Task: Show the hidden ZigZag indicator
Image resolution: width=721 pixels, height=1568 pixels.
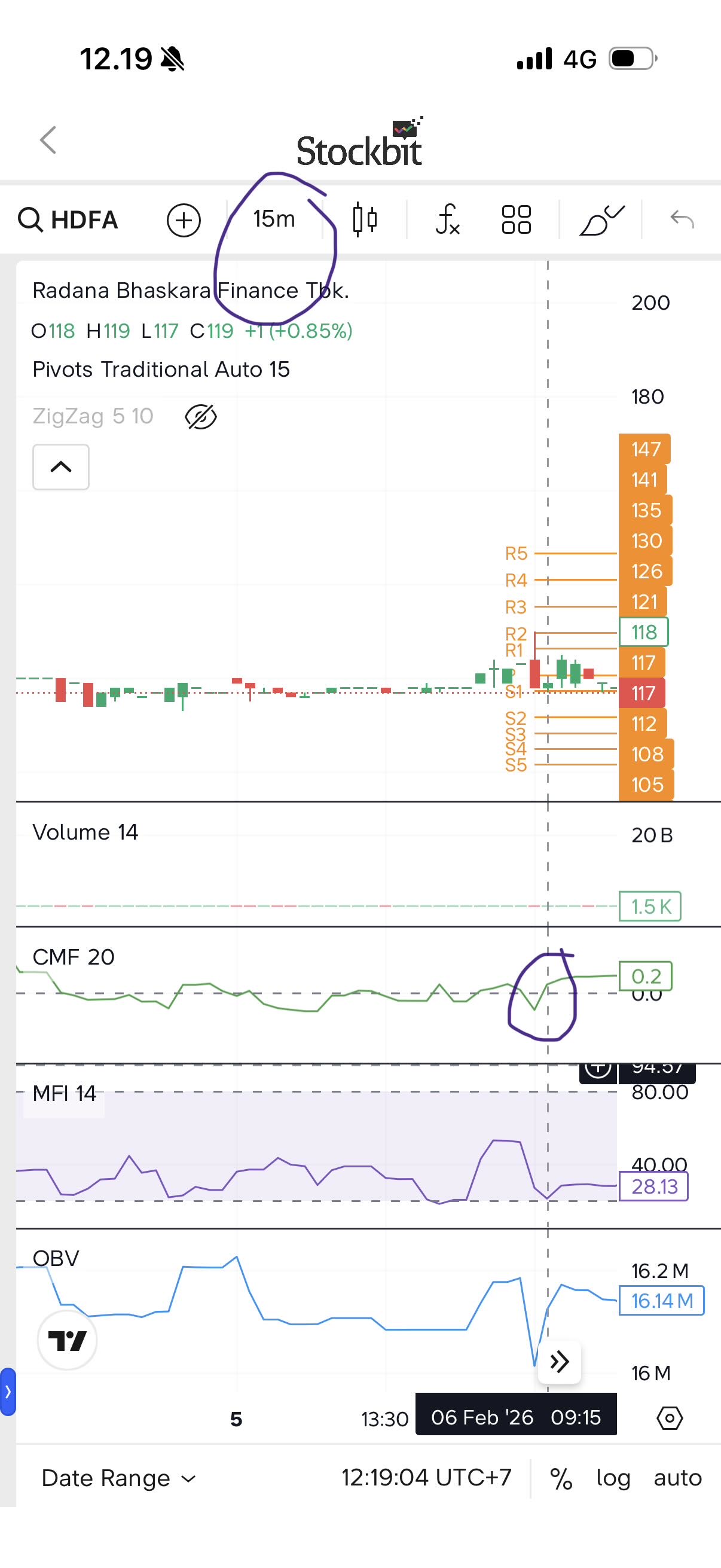Action: (200, 417)
